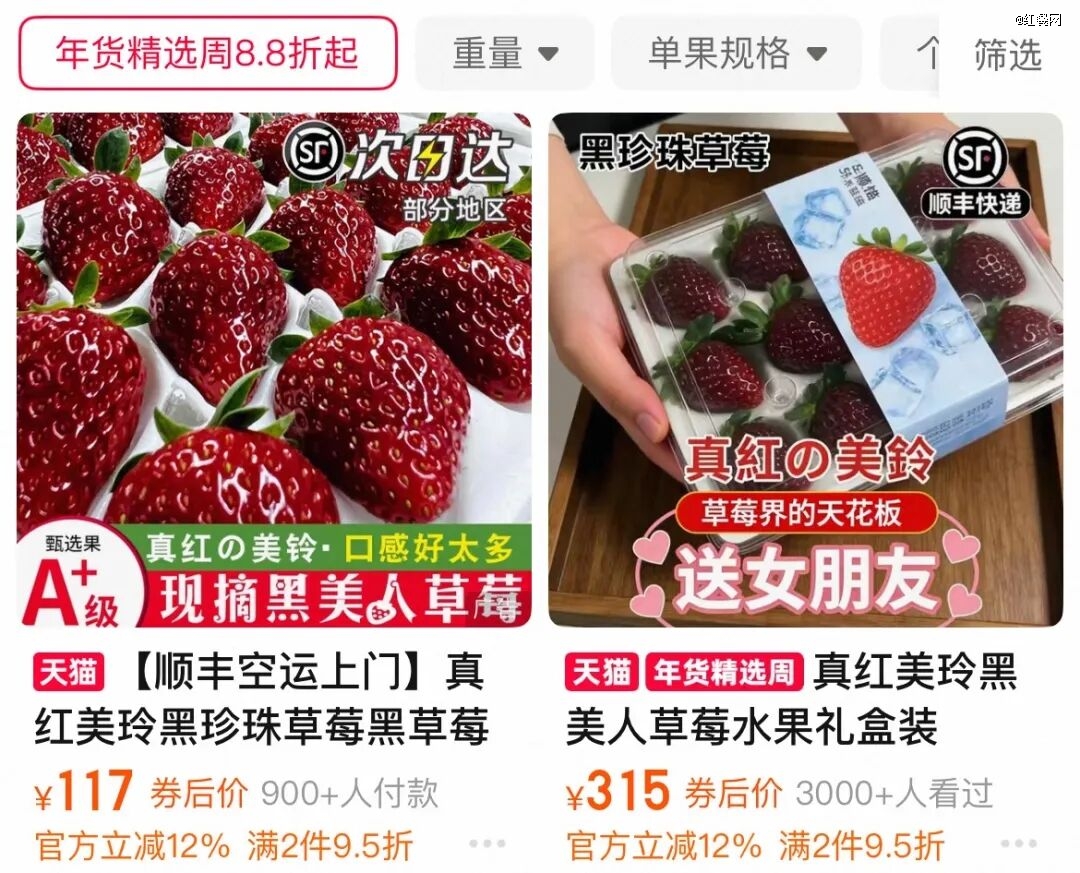1080x873 pixels.
Task: Select the 年货精选周8.8折起 filter chip
Action: (x=208, y=53)
